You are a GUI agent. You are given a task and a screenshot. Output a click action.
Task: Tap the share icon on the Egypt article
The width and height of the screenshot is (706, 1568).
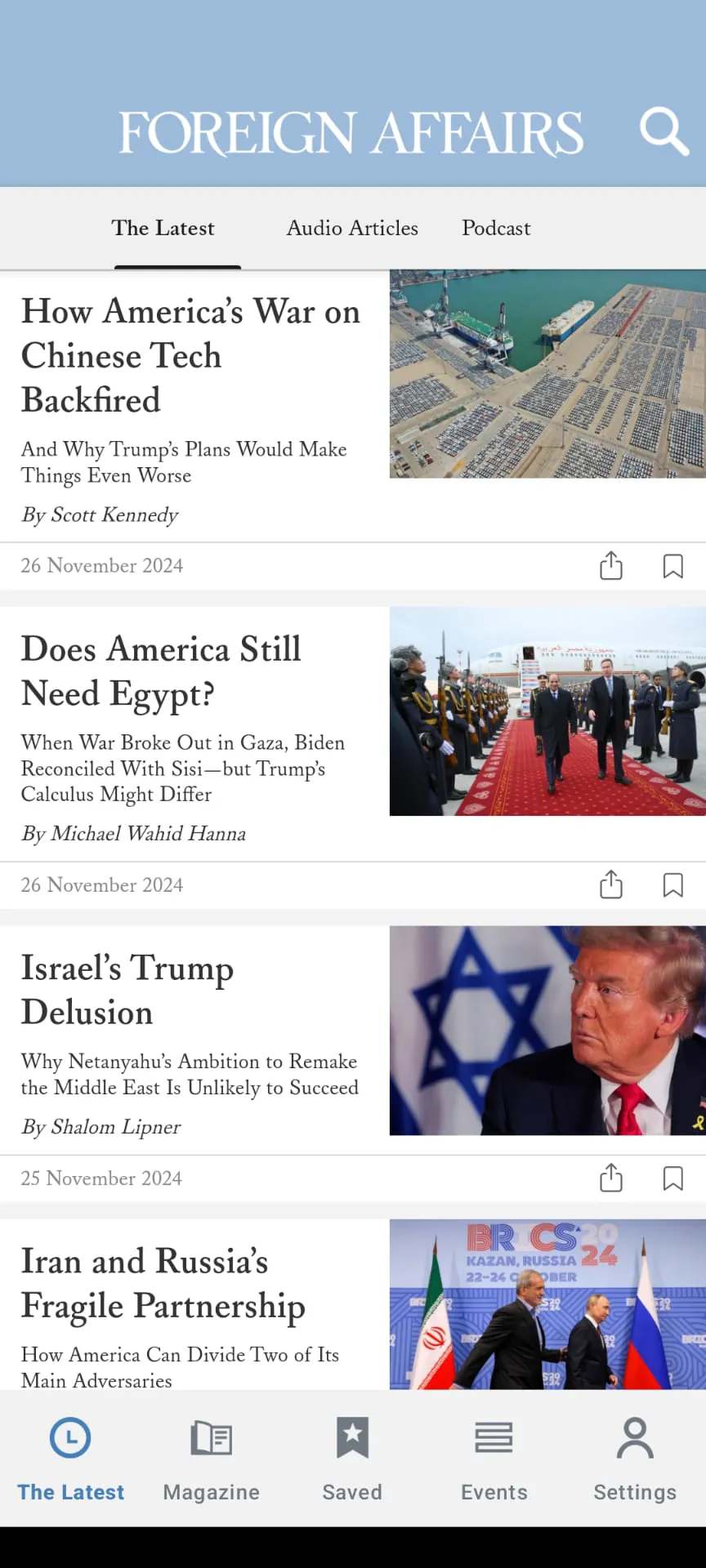coord(610,884)
